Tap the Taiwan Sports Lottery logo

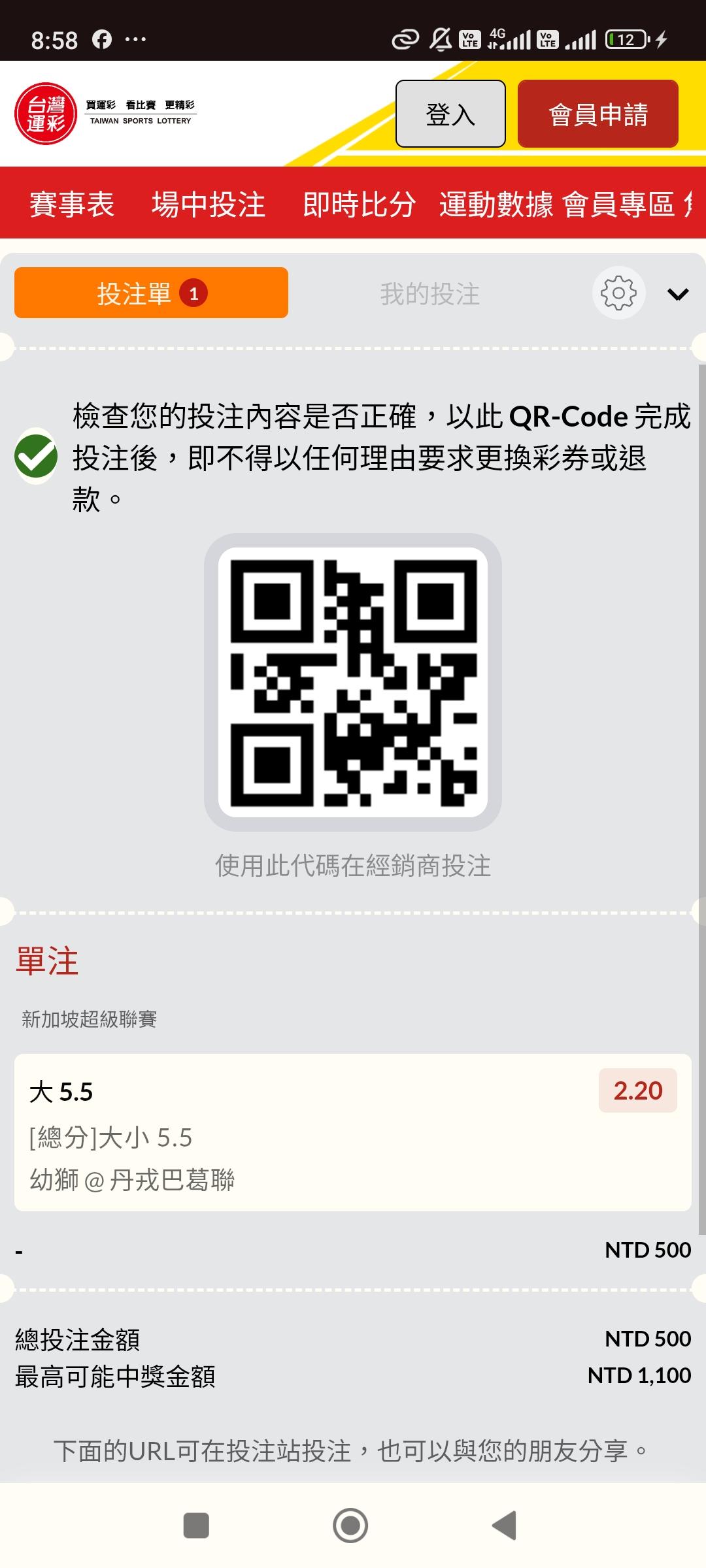[x=106, y=113]
